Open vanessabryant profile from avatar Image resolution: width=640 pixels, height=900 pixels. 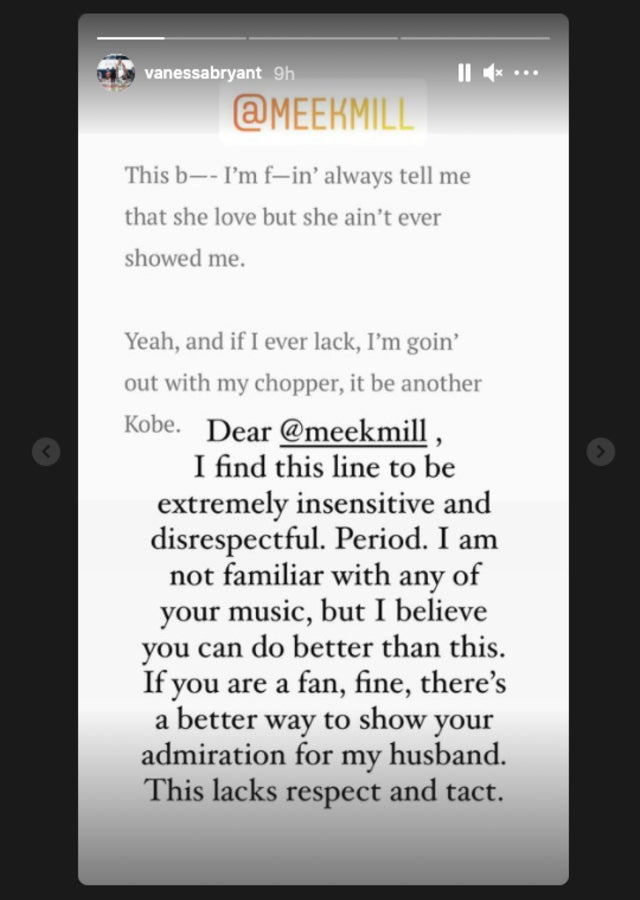coord(116,73)
